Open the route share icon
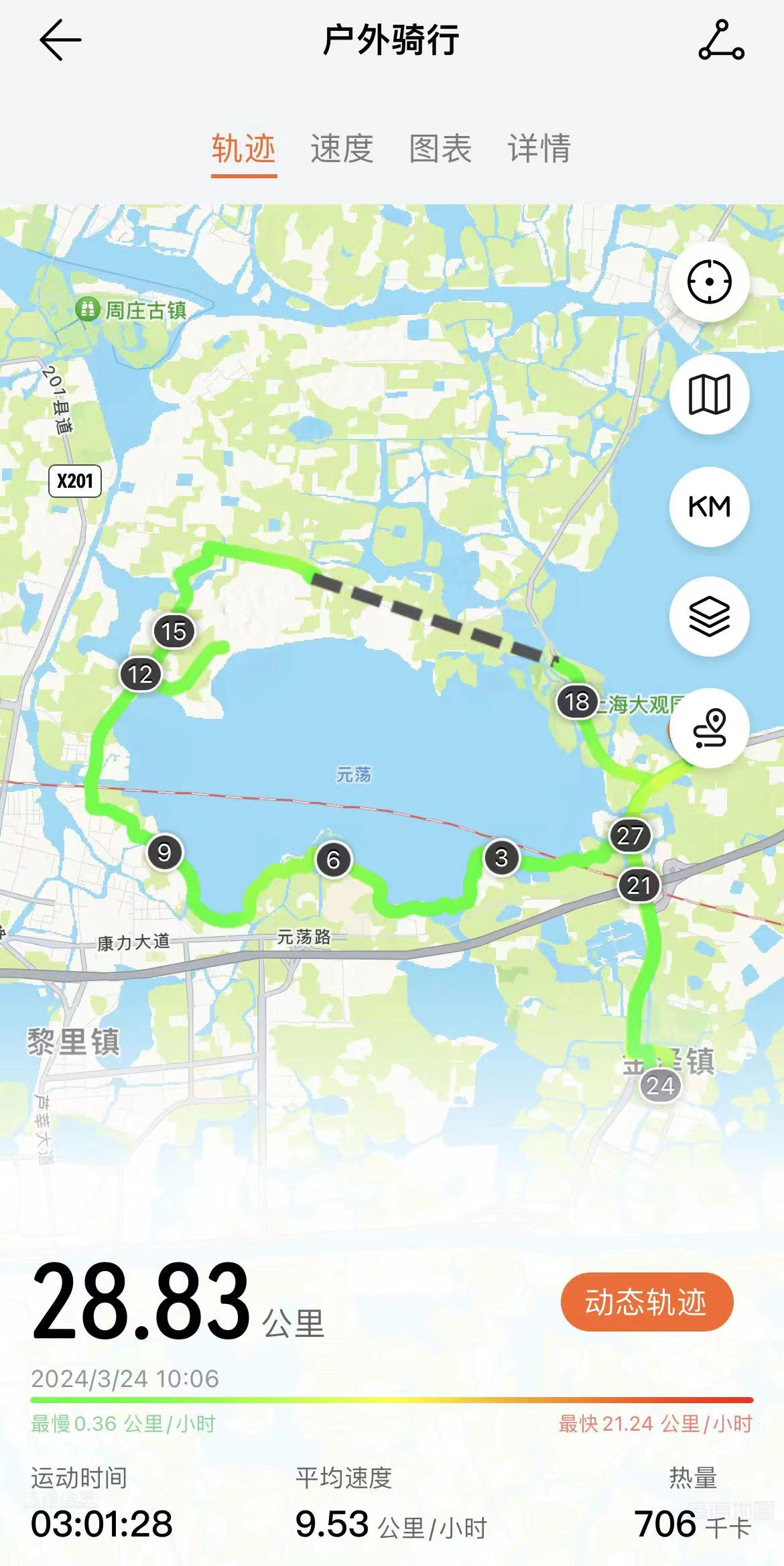The width and height of the screenshot is (784, 1566). 722,40
